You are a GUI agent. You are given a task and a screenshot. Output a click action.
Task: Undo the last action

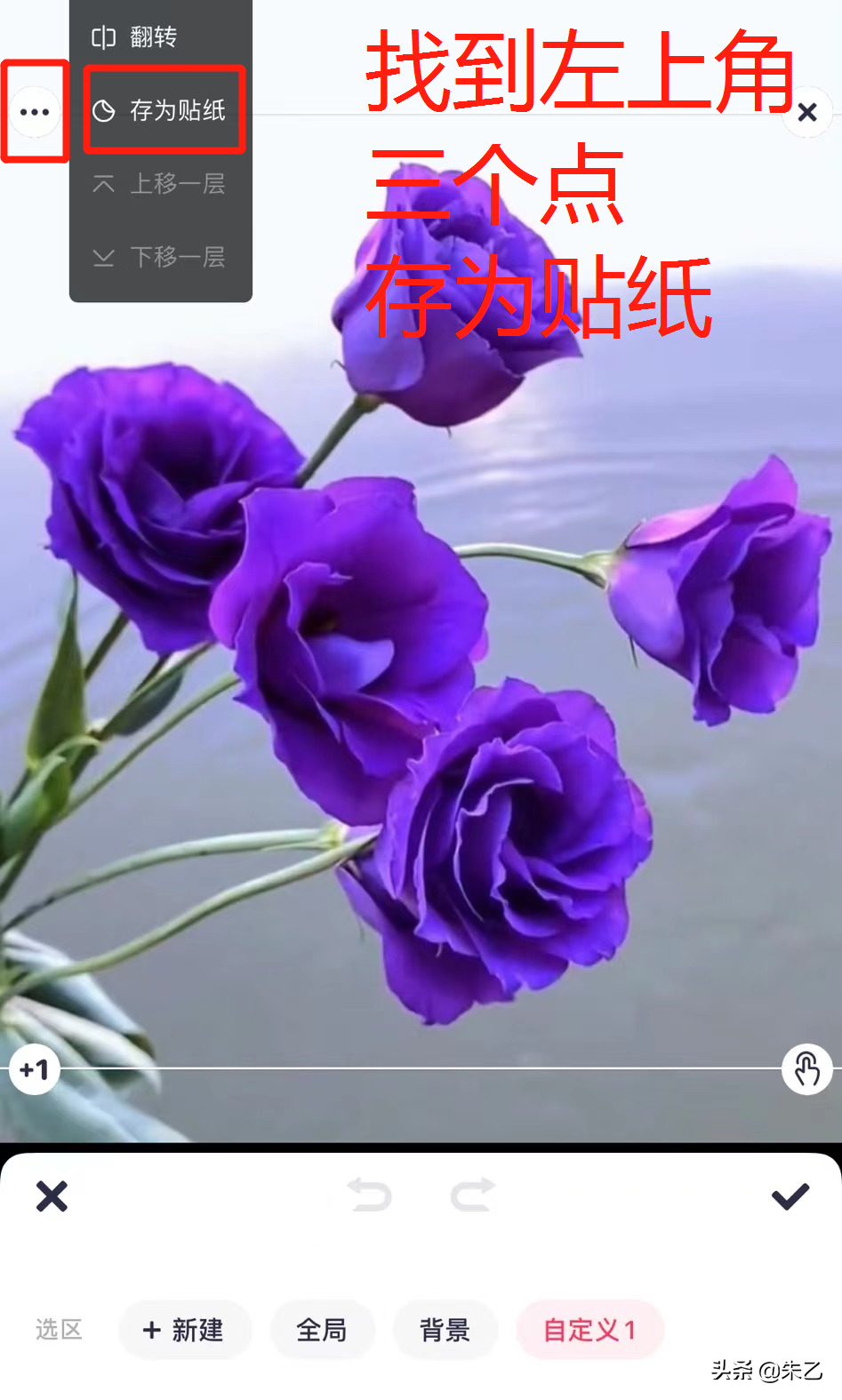pyautogui.click(x=370, y=1195)
